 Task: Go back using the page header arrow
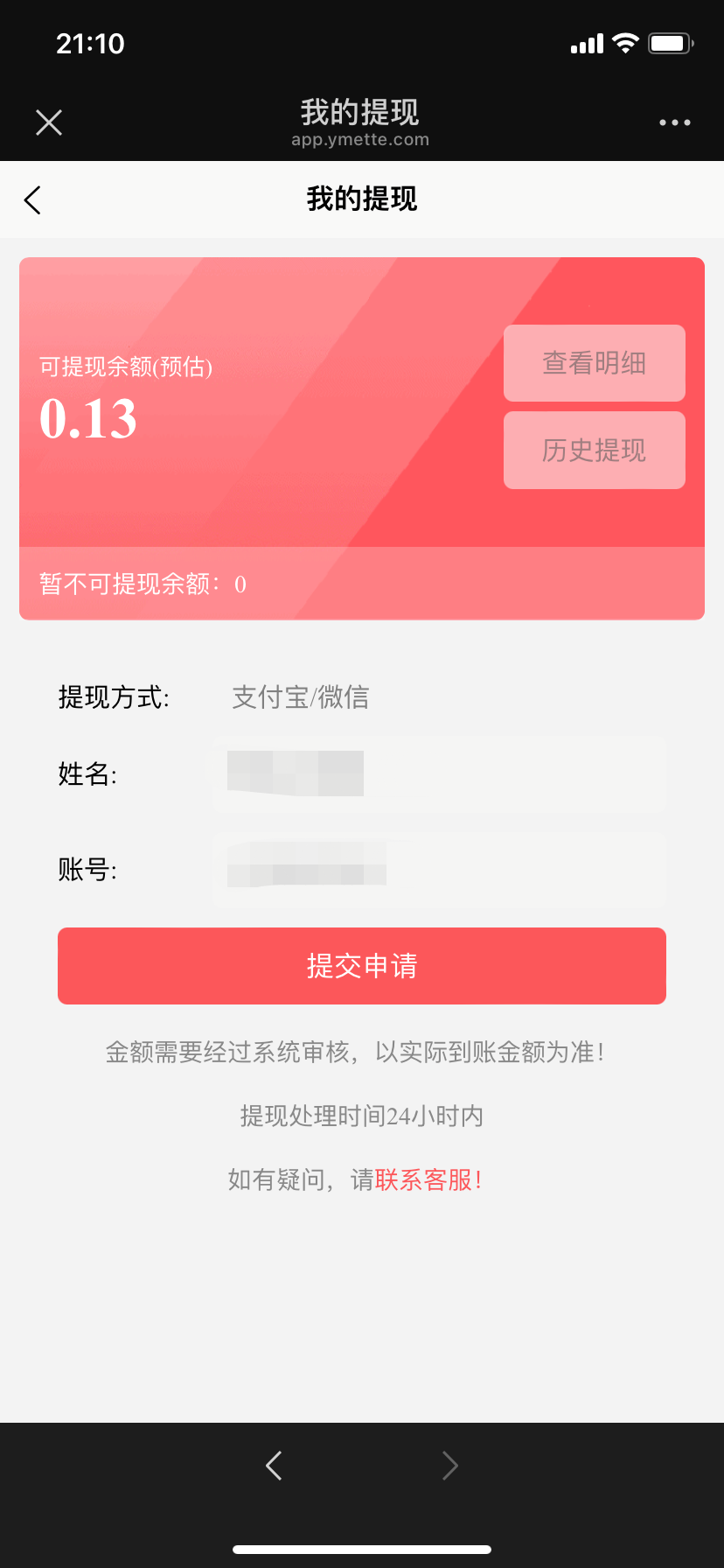(x=33, y=200)
